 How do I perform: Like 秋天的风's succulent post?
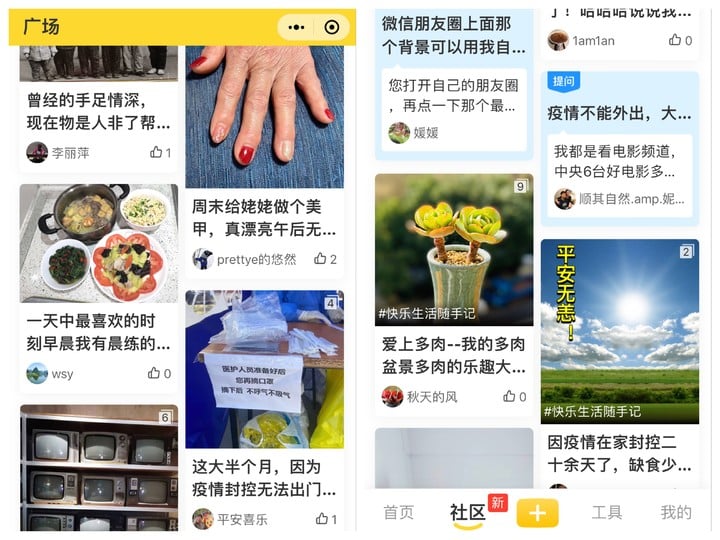click(x=514, y=397)
